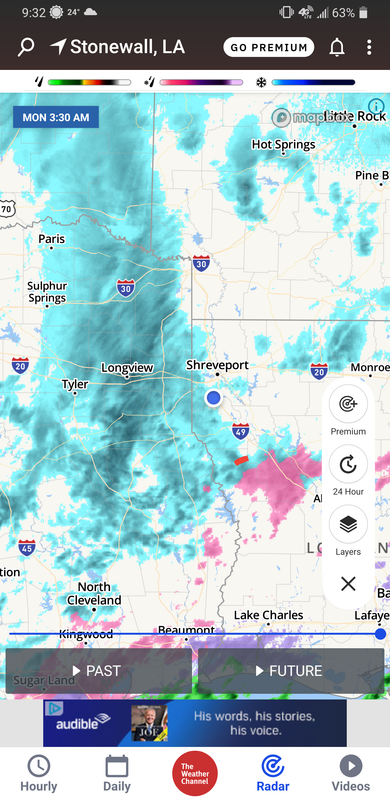Open the three-dot overflow menu
The image size is (390, 800).
(369, 47)
